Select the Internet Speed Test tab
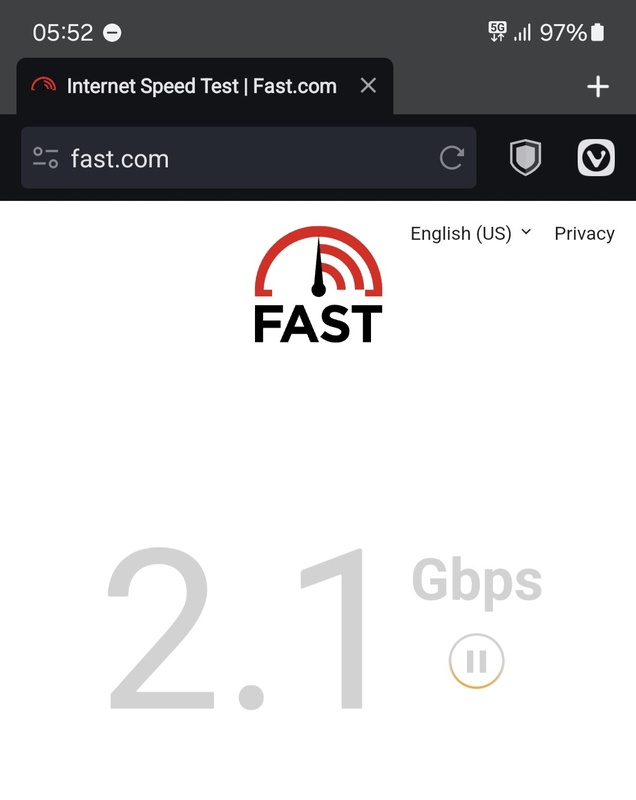 pyautogui.click(x=200, y=86)
